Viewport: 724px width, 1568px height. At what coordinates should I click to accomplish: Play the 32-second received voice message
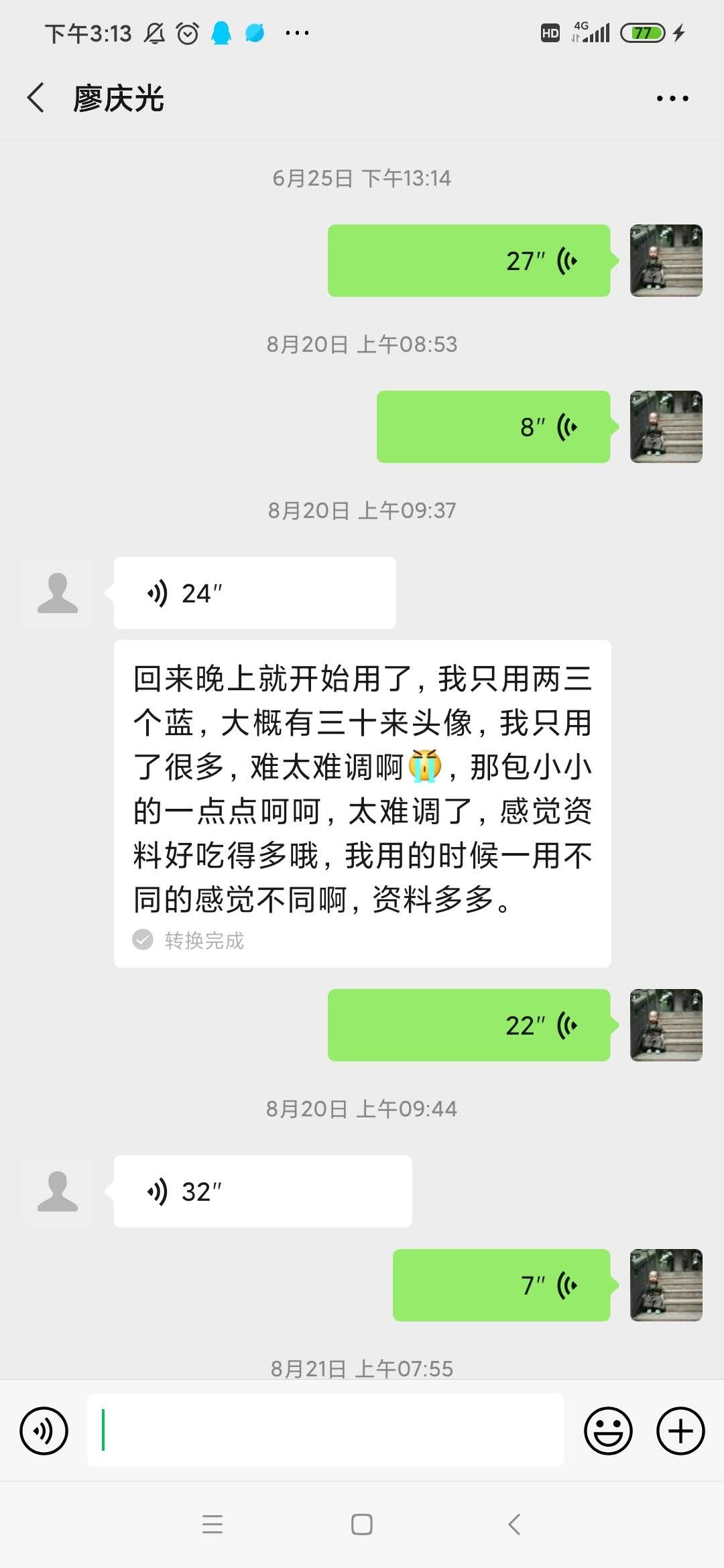tap(261, 1191)
